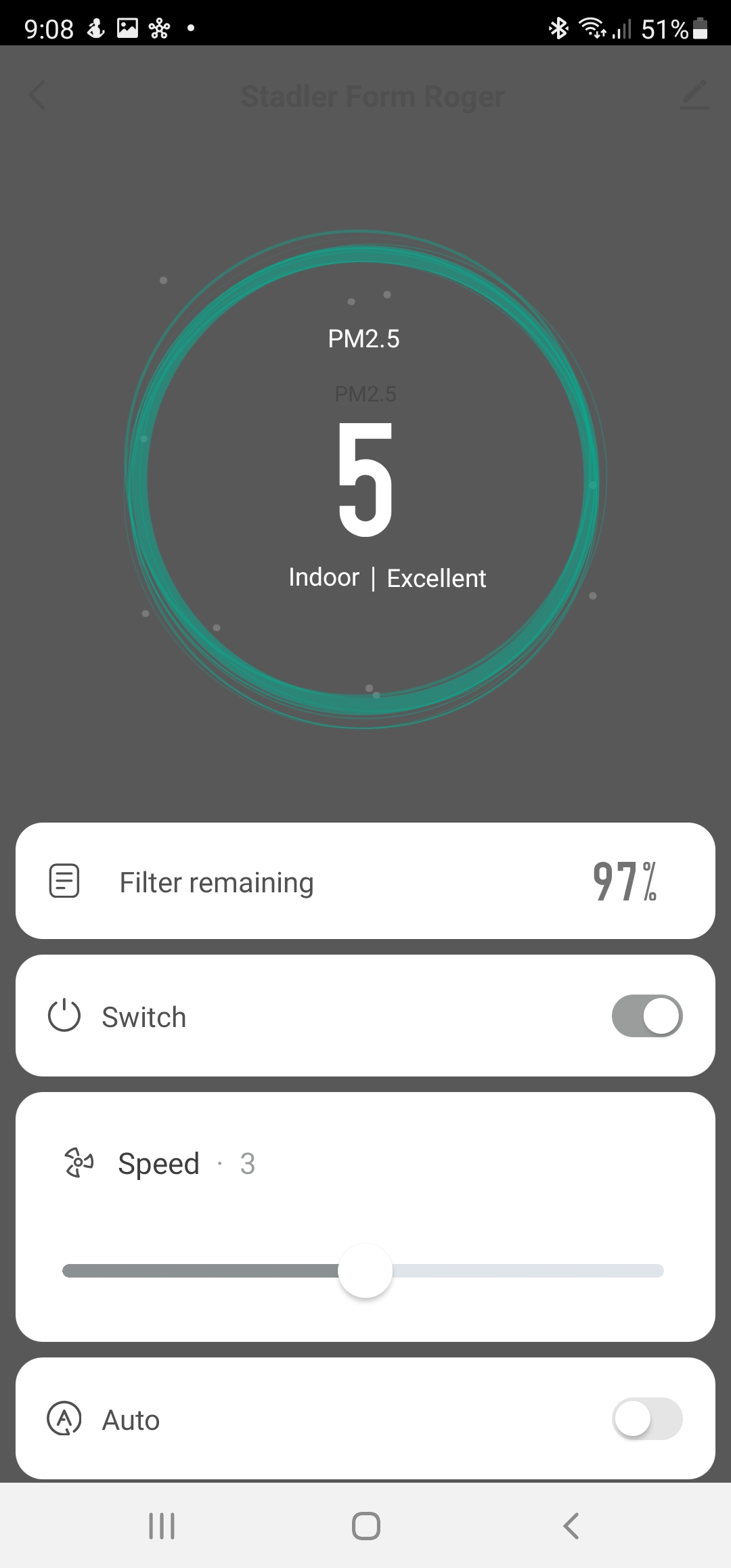This screenshot has width=731, height=1568.
Task: Tap the edit pencil icon
Action: tap(694, 95)
